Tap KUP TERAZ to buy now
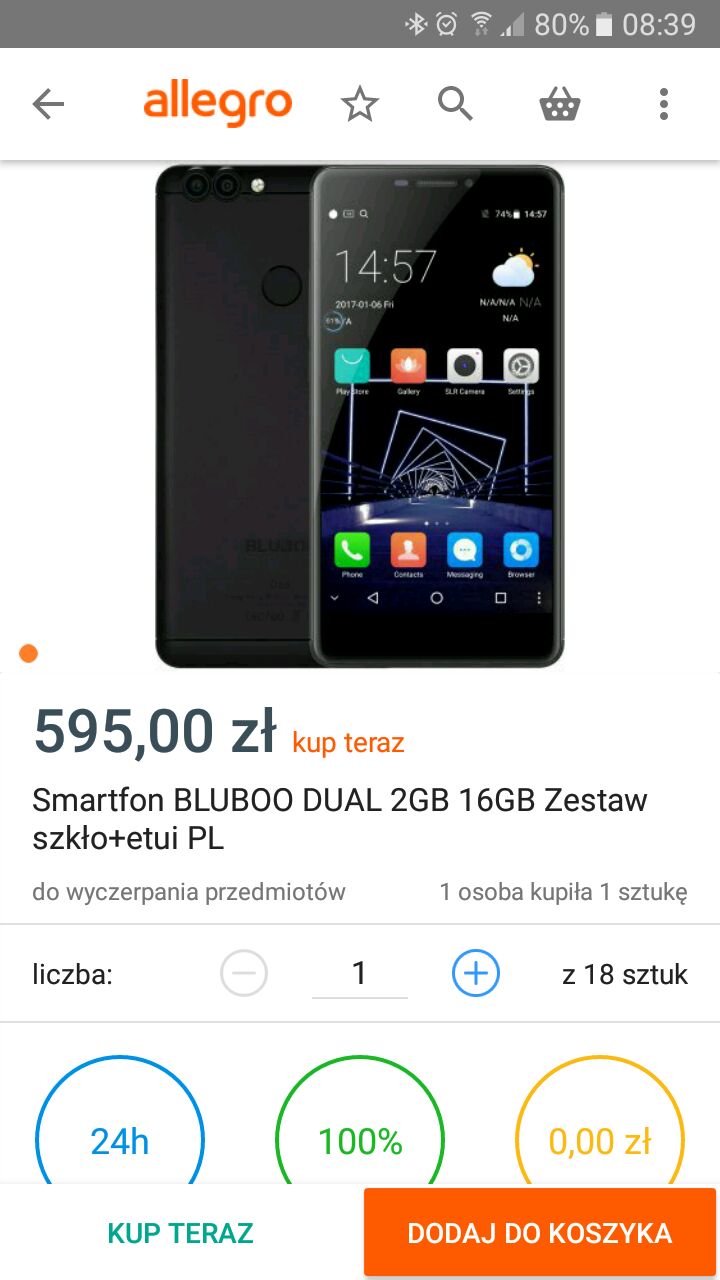Image resolution: width=720 pixels, height=1280 pixels. (x=181, y=1233)
